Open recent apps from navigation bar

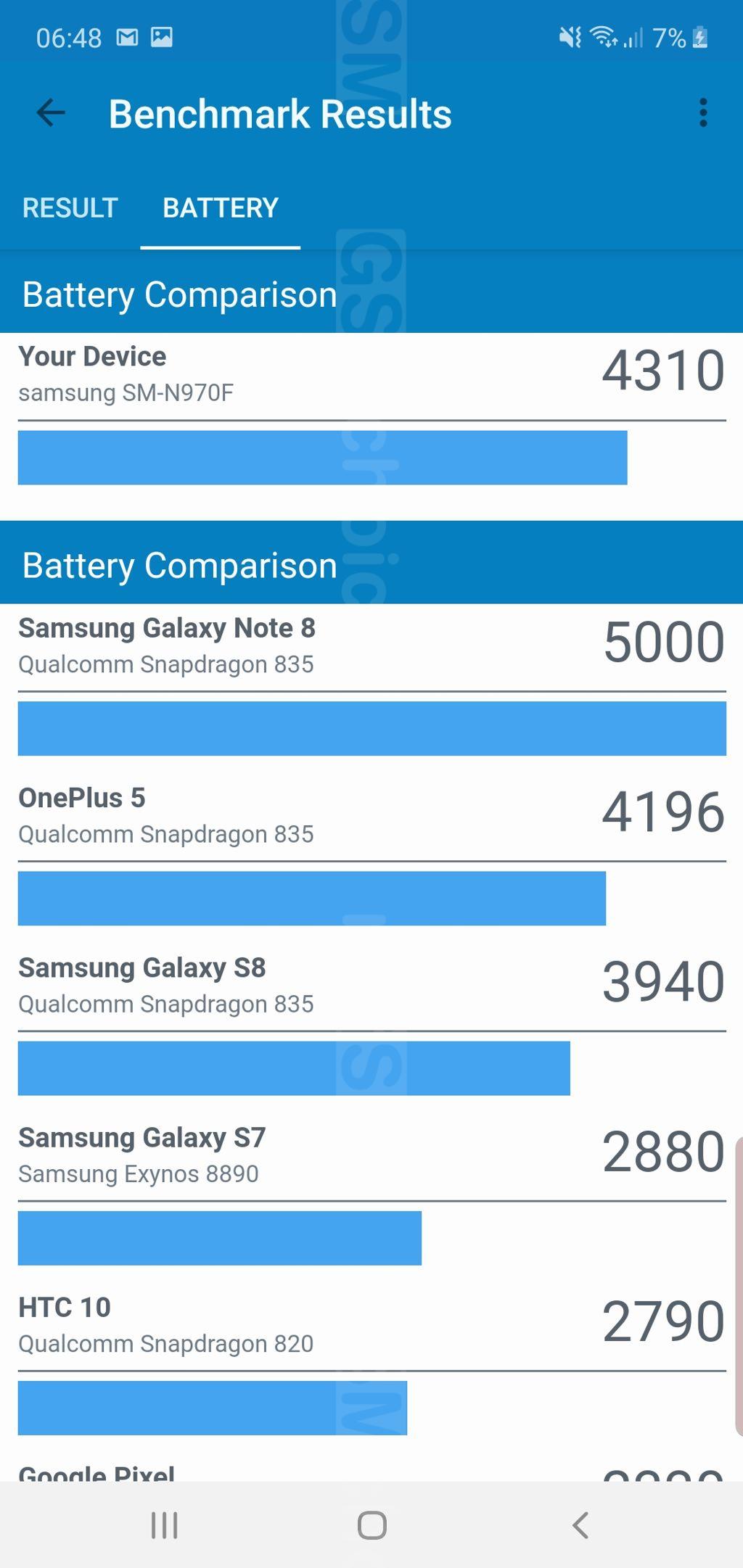[164, 1524]
